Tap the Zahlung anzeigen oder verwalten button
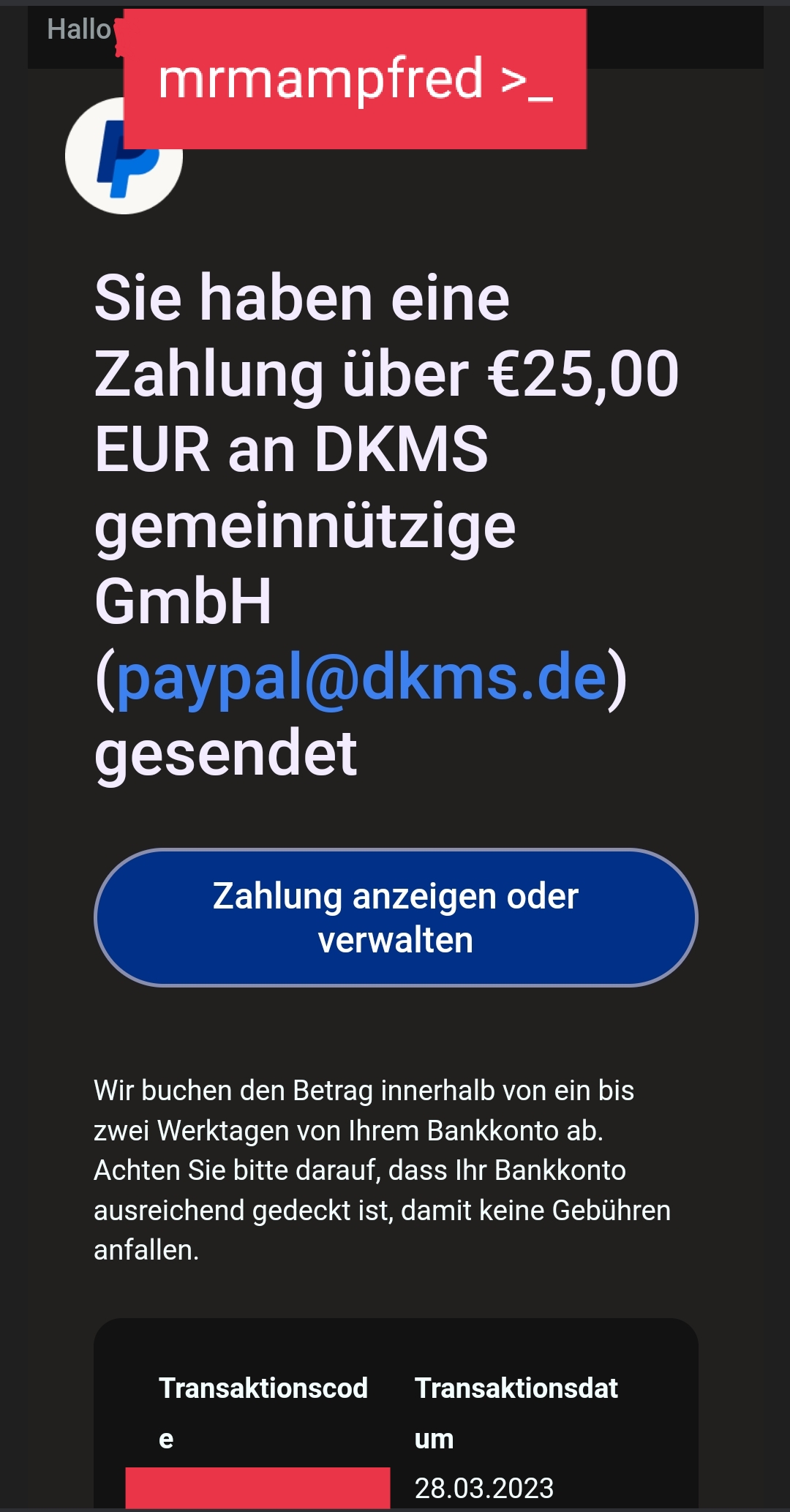 pos(396,917)
